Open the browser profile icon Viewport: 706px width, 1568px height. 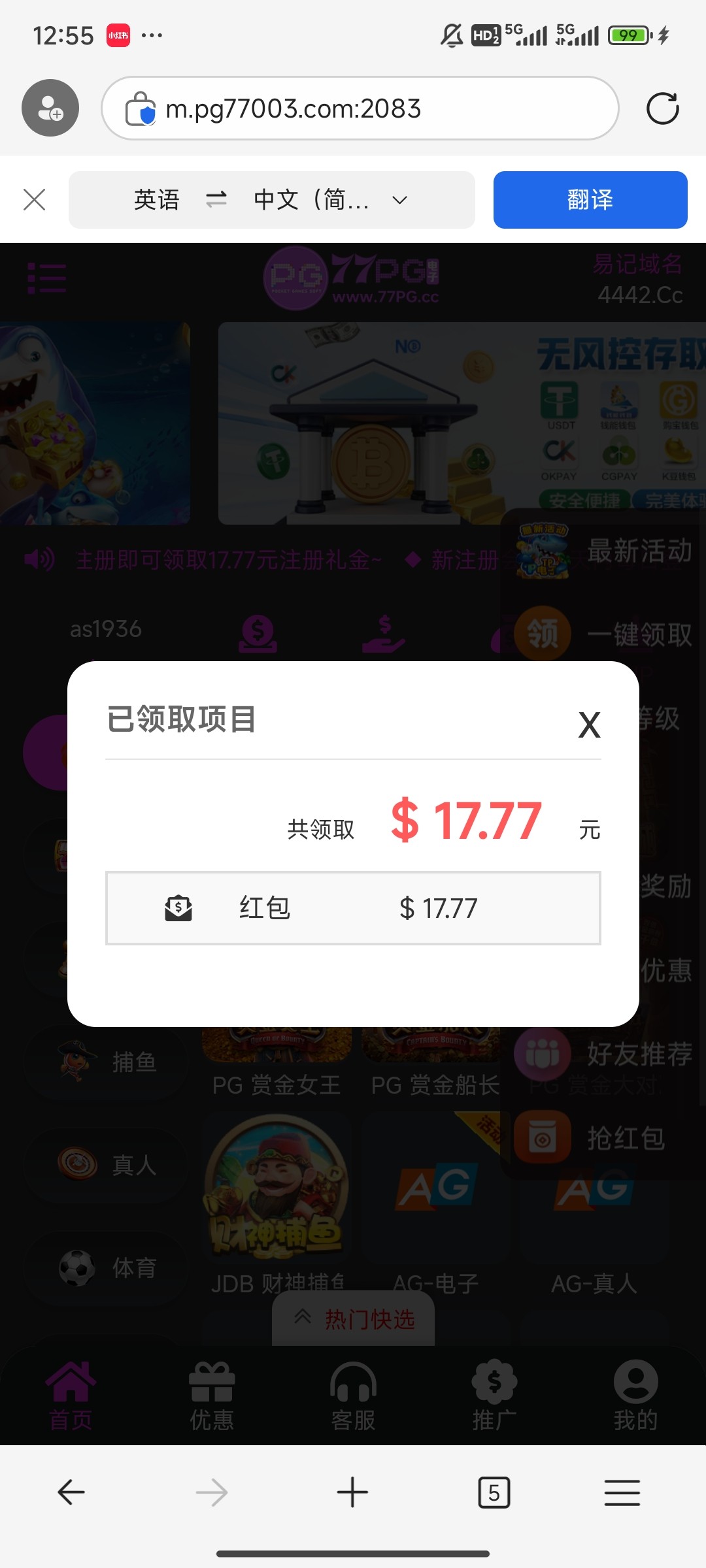tap(50, 108)
